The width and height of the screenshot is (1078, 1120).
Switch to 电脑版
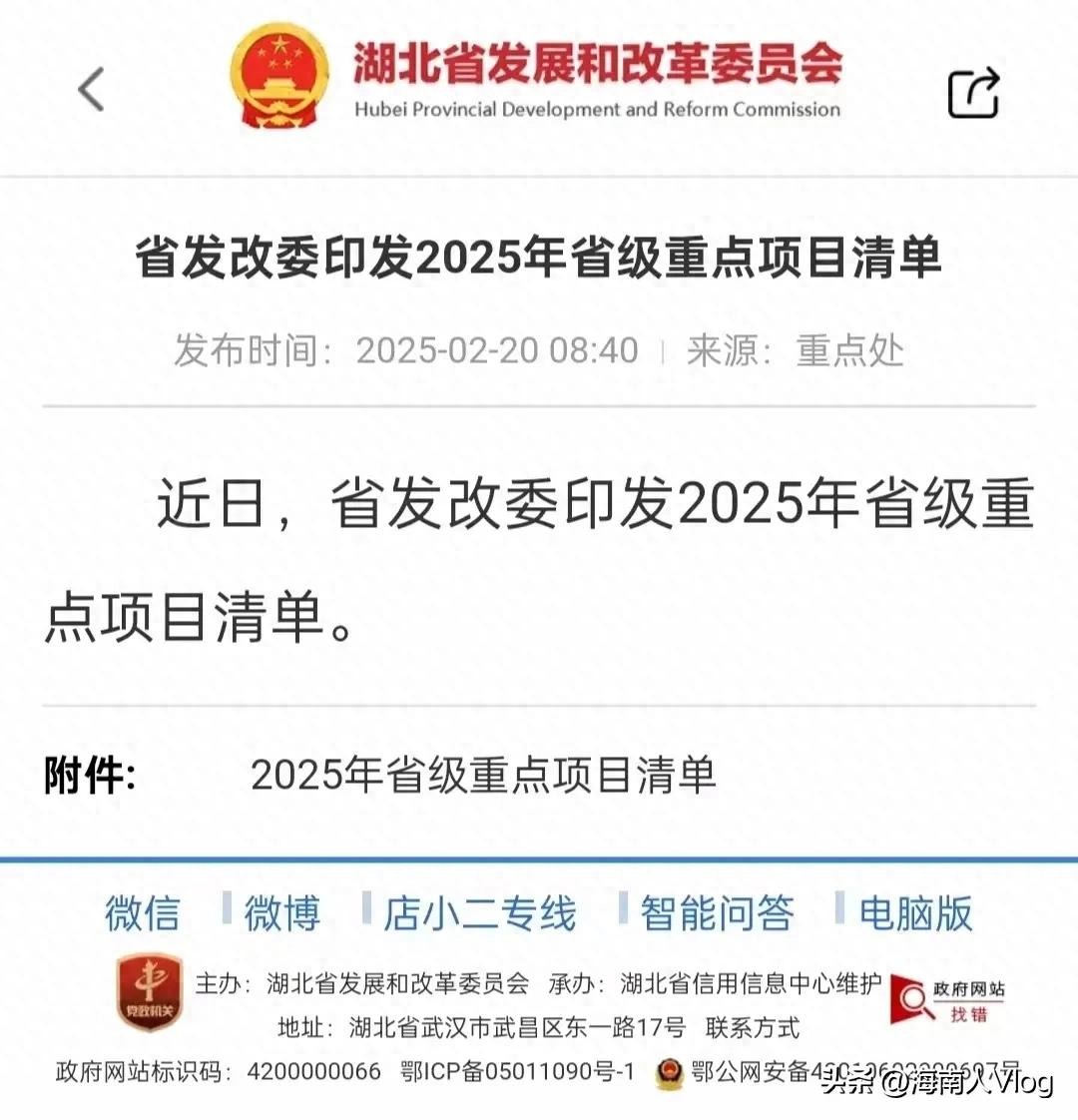(915, 912)
